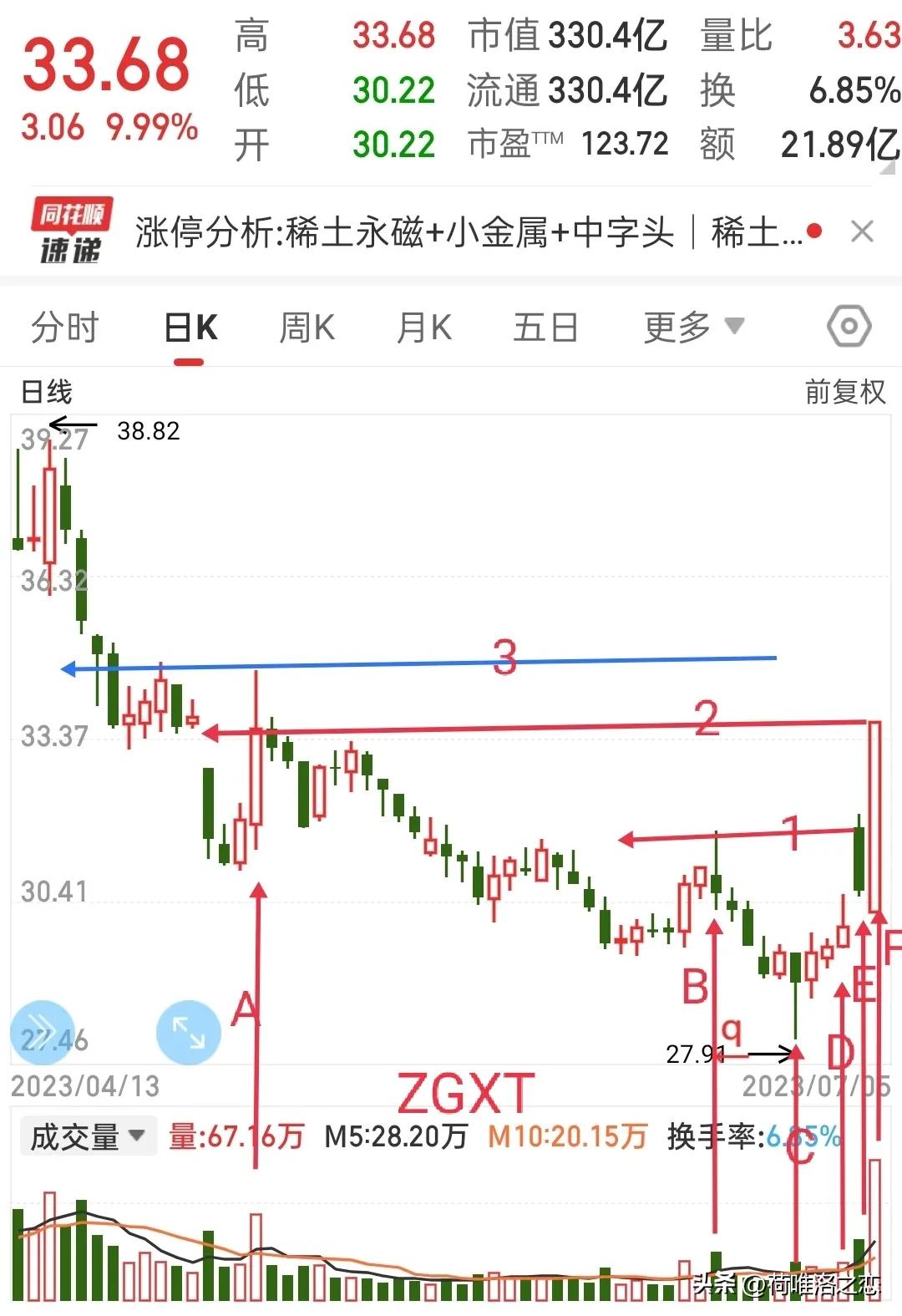Open chart settings via the gear icon
902x1316 pixels.
[848, 327]
